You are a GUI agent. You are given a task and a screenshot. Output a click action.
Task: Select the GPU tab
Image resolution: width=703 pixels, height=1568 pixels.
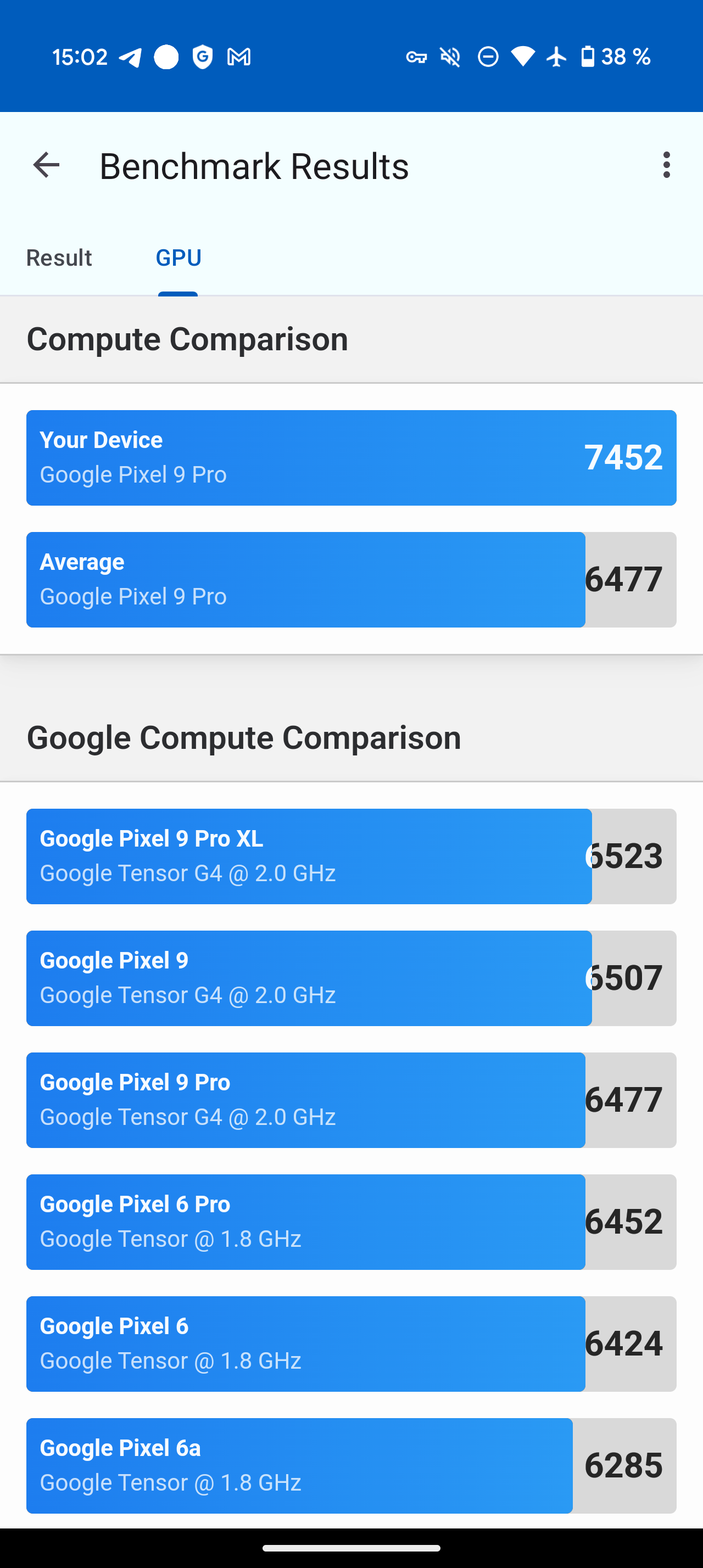tap(178, 257)
